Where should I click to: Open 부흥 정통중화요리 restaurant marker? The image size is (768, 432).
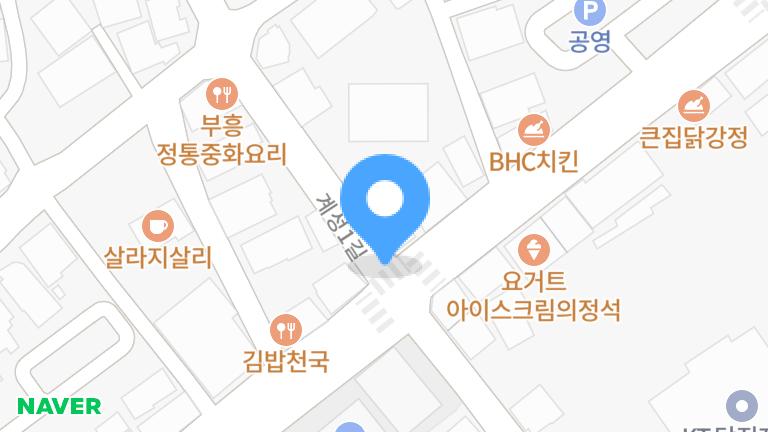222,94
